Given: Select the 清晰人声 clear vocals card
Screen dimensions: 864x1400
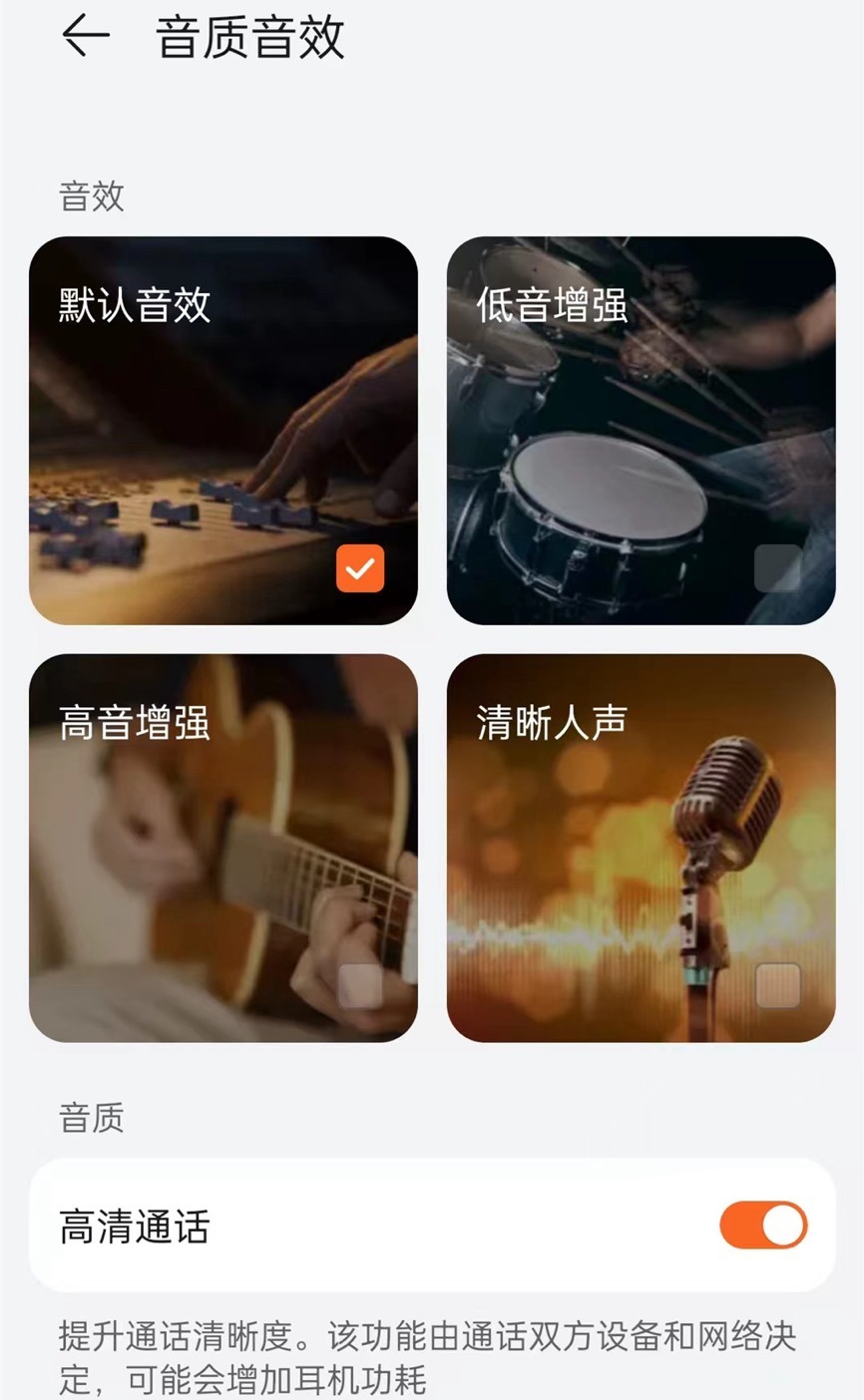Looking at the screenshot, I should (x=641, y=848).
